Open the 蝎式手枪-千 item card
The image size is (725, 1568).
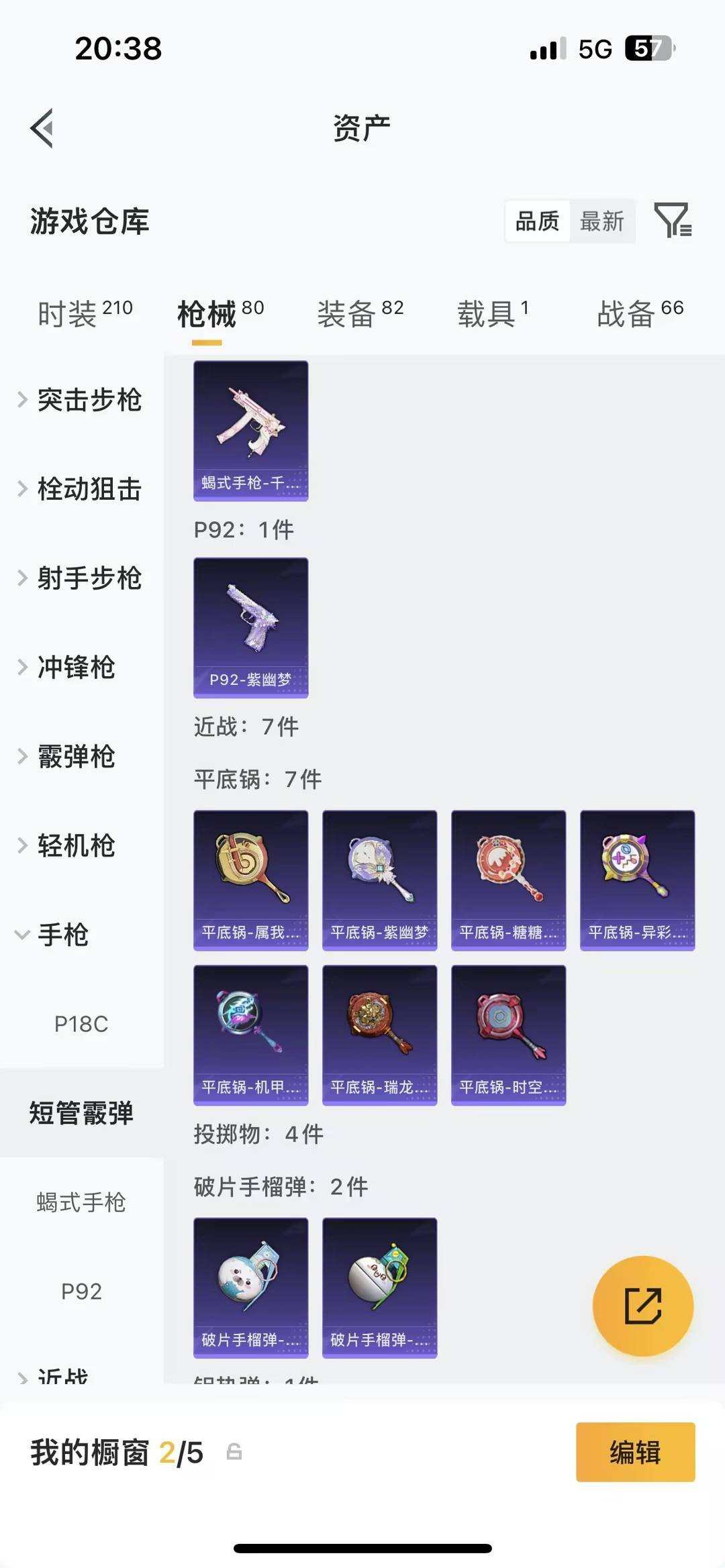(250, 429)
